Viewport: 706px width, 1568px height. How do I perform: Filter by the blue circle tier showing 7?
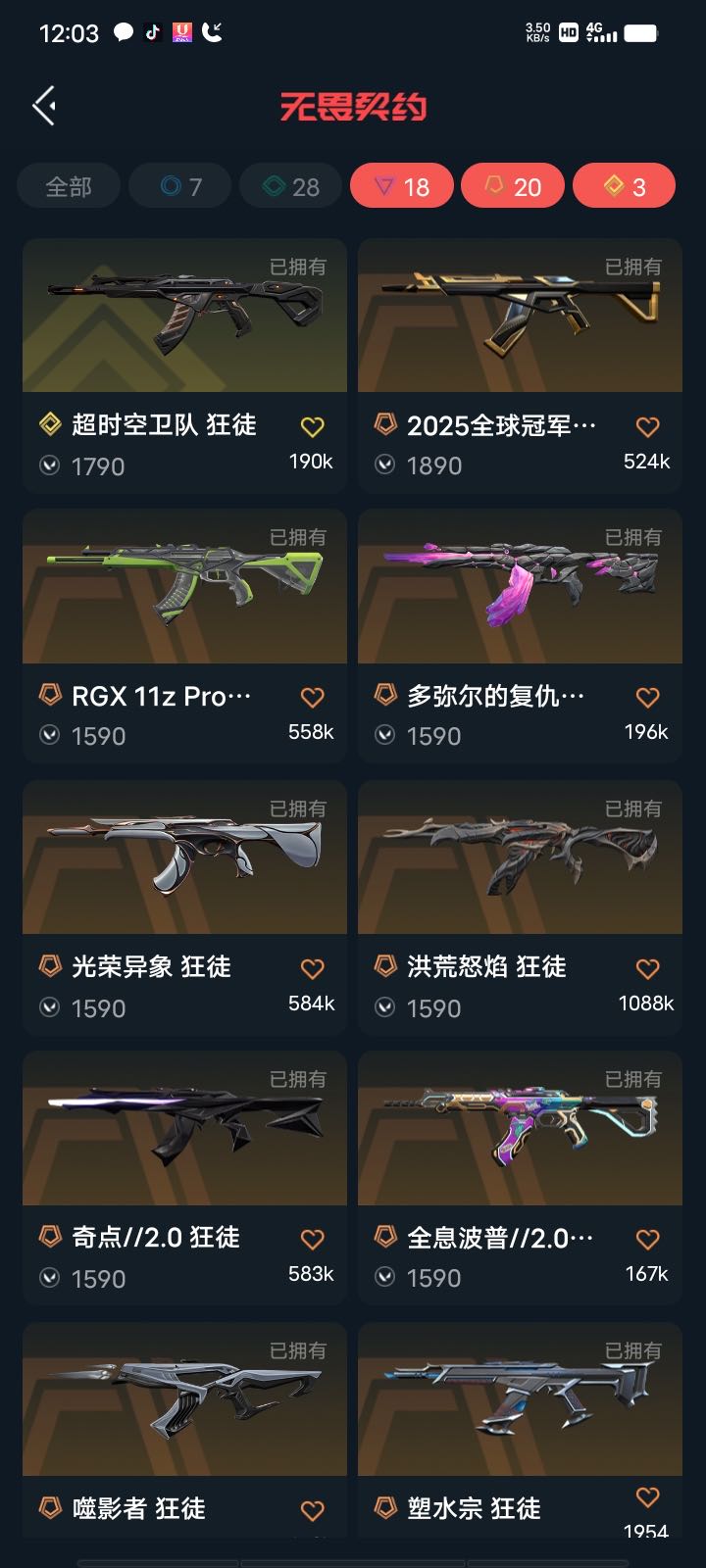[x=180, y=186]
